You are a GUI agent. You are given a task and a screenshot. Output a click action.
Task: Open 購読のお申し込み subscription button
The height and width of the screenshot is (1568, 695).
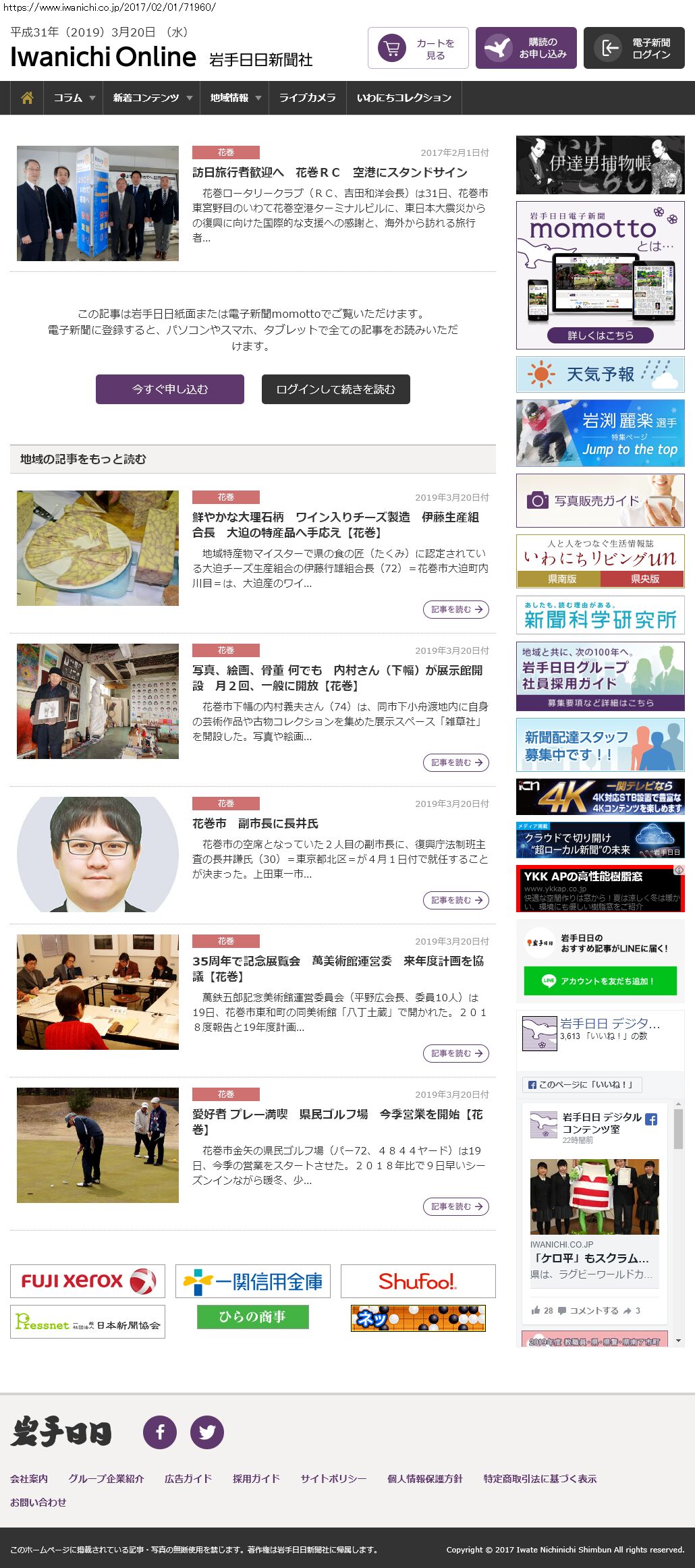click(526, 49)
